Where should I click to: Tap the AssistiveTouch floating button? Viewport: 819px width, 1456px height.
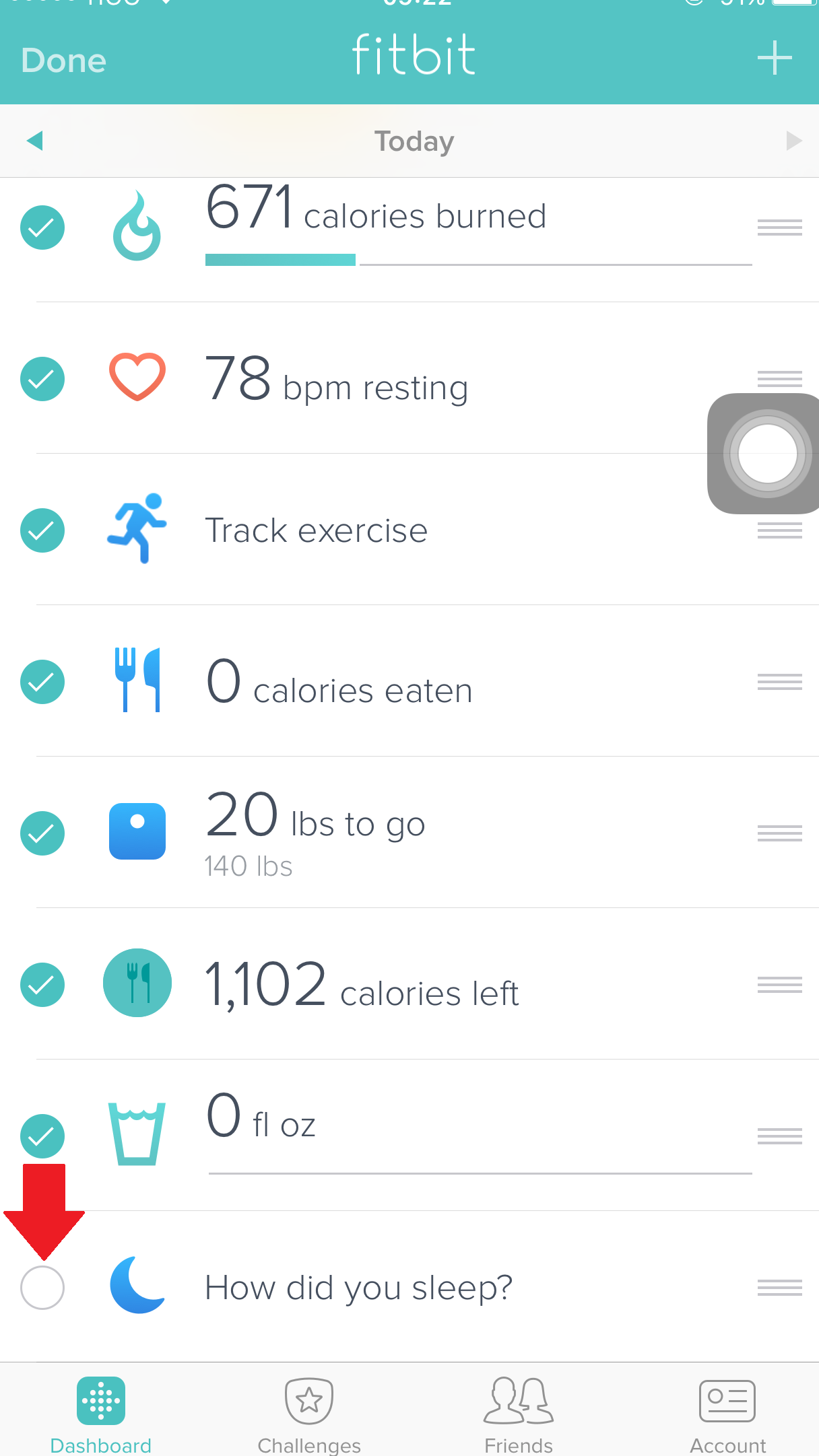[x=766, y=454]
